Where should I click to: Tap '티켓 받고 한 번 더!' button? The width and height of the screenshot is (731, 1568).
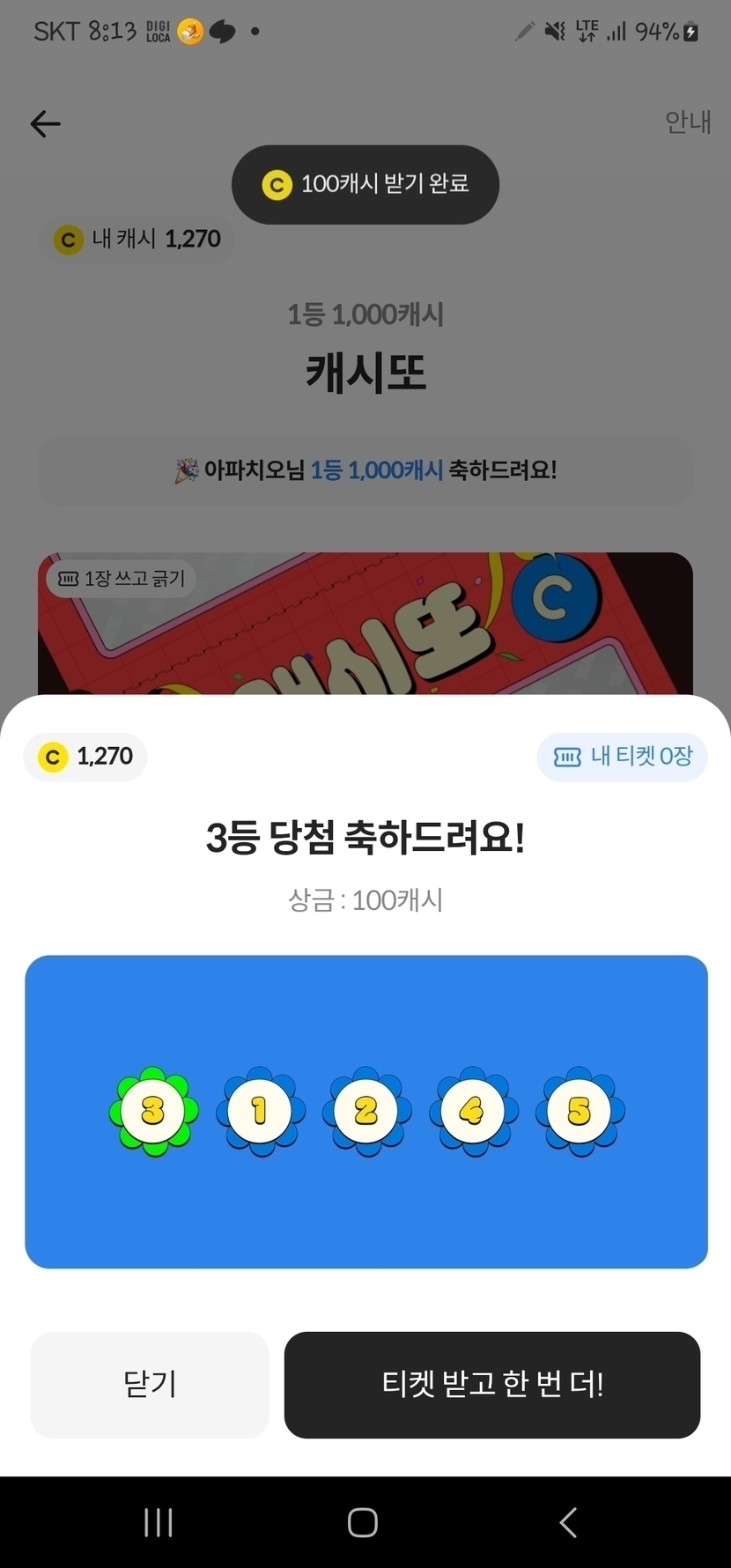pos(492,1384)
